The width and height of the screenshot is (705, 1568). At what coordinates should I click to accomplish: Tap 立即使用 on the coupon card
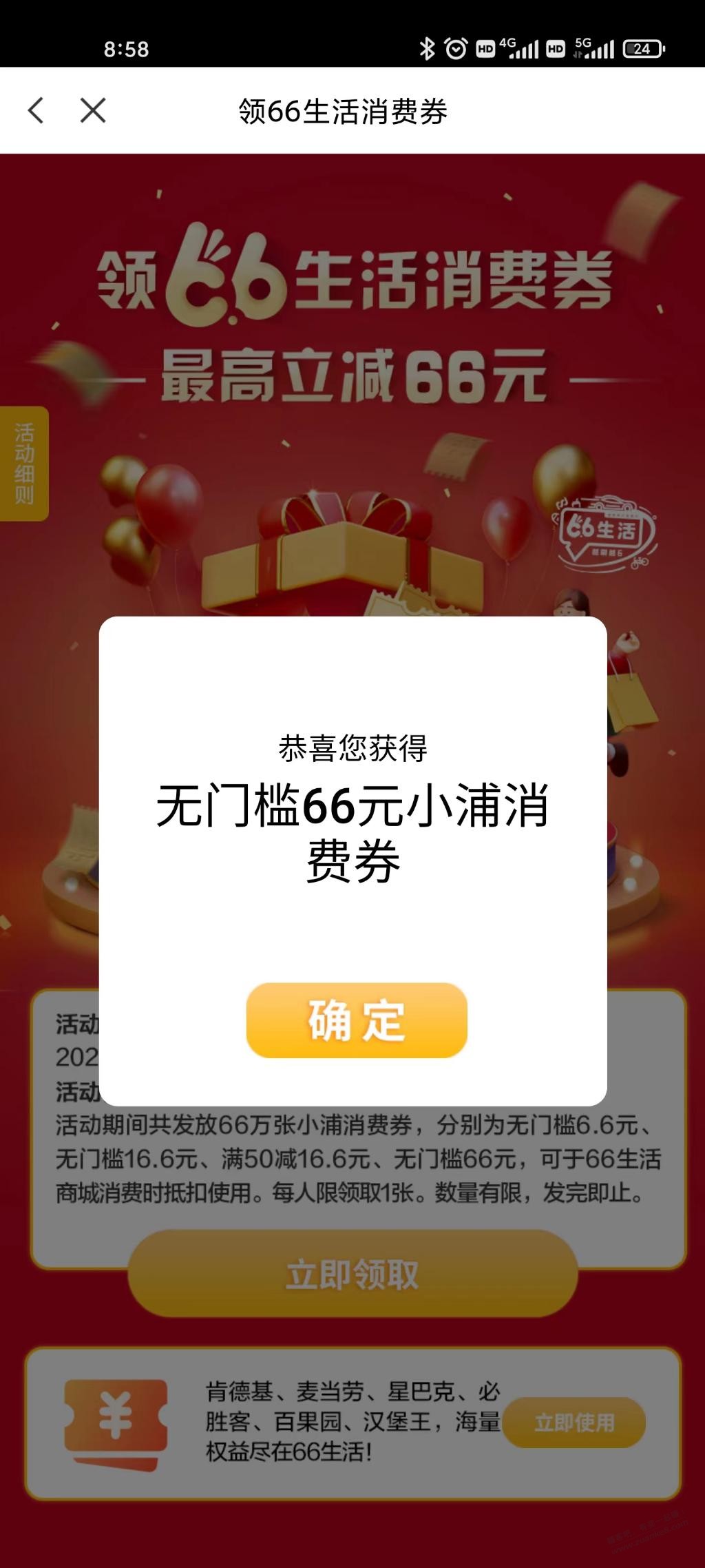pyautogui.click(x=574, y=1423)
